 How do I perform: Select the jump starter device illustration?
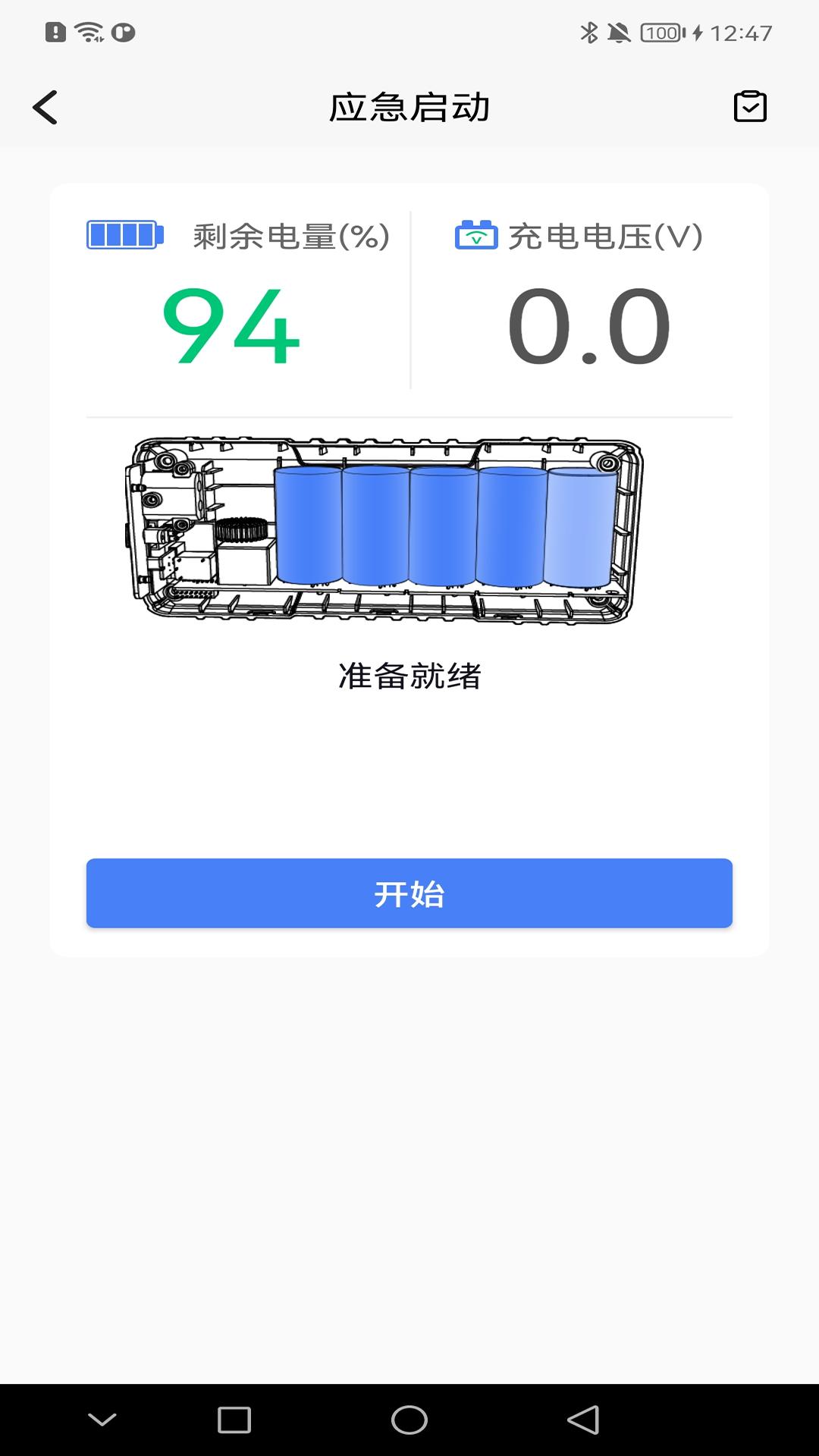pos(409,531)
